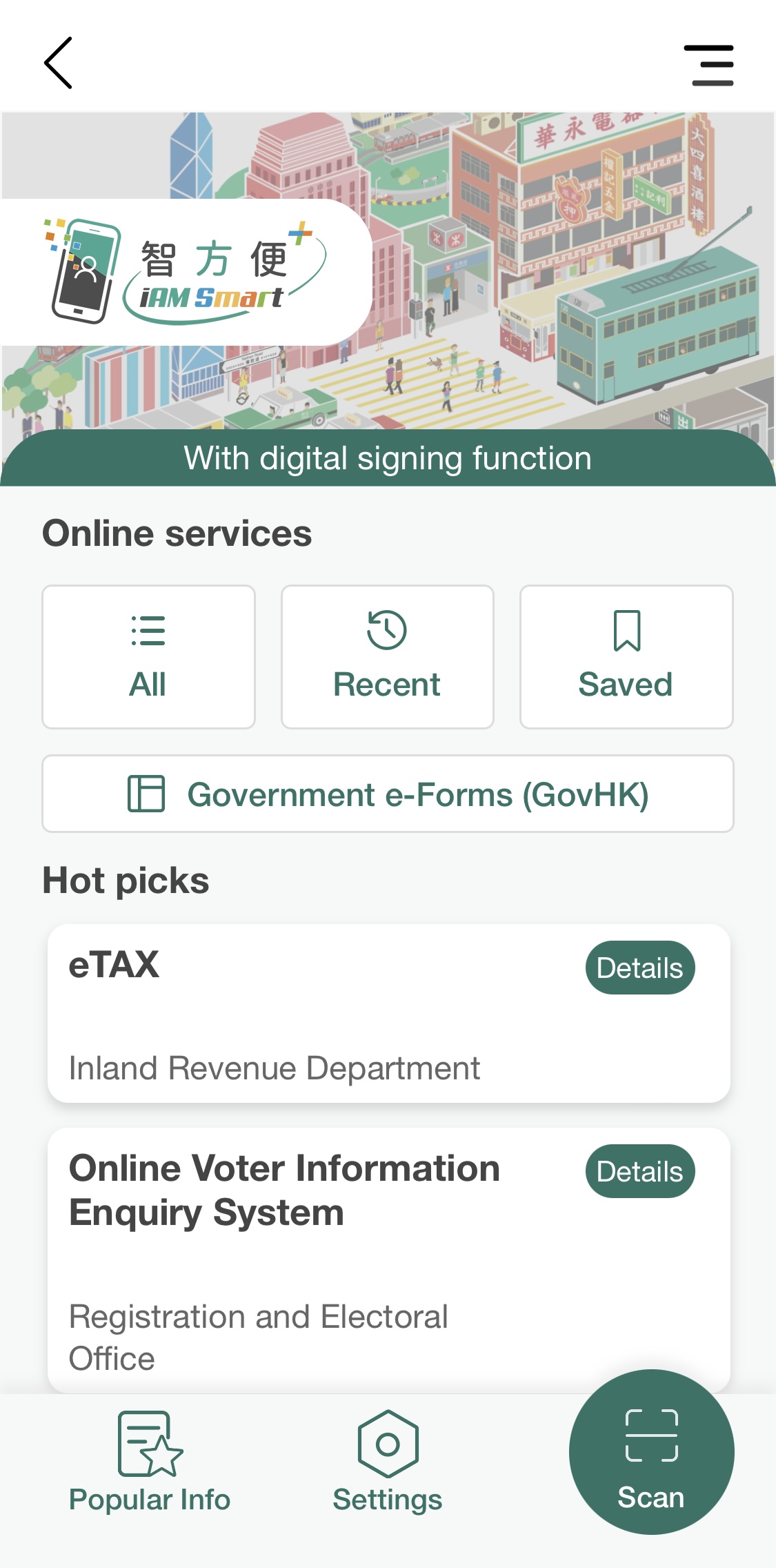Image resolution: width=776 pixels, height=1568 pixels.
Task: Launch the Scan button
Action: point(651,1453)
